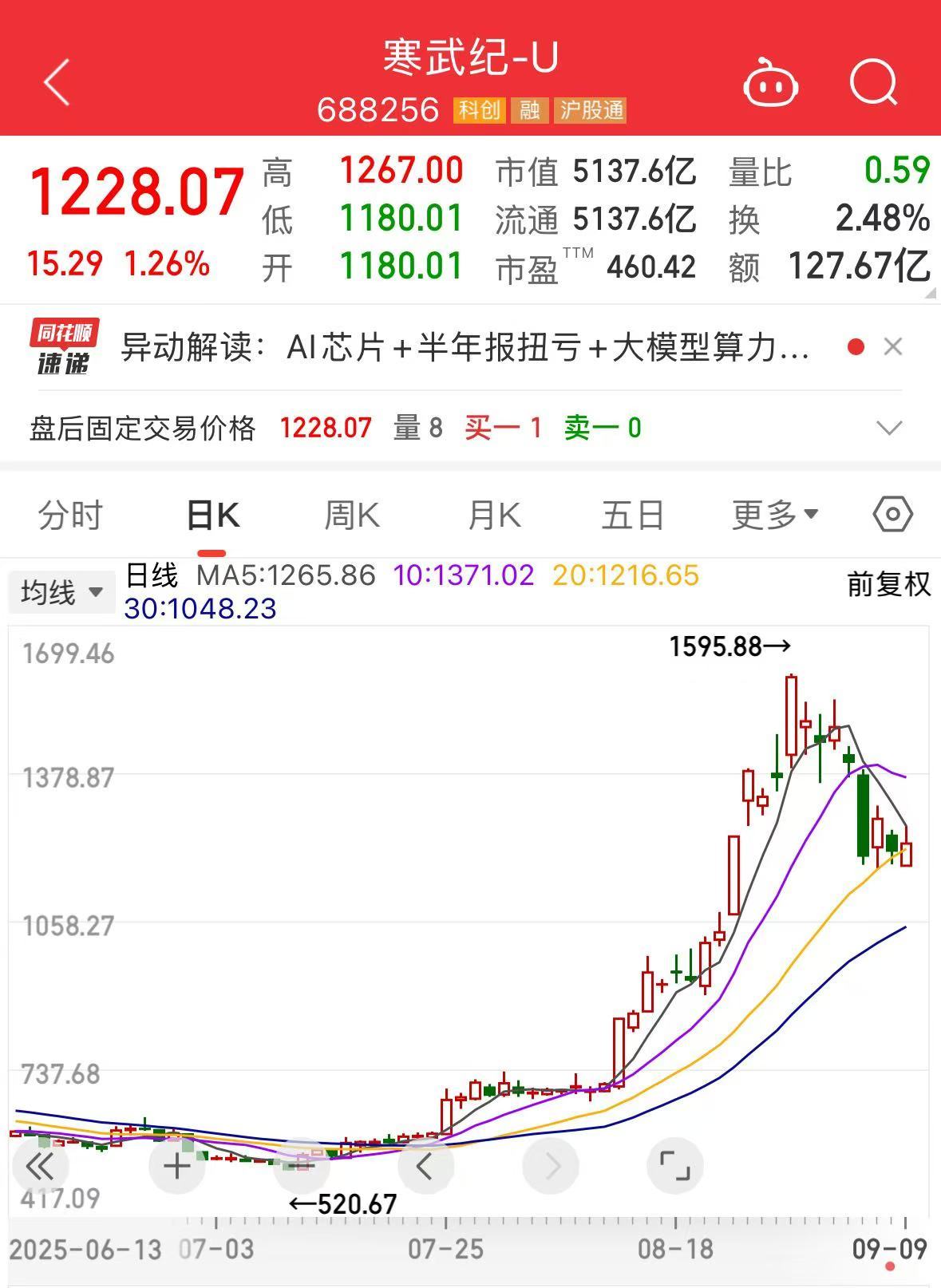Zoom out the chart with minus button

tap(301, 1167)
